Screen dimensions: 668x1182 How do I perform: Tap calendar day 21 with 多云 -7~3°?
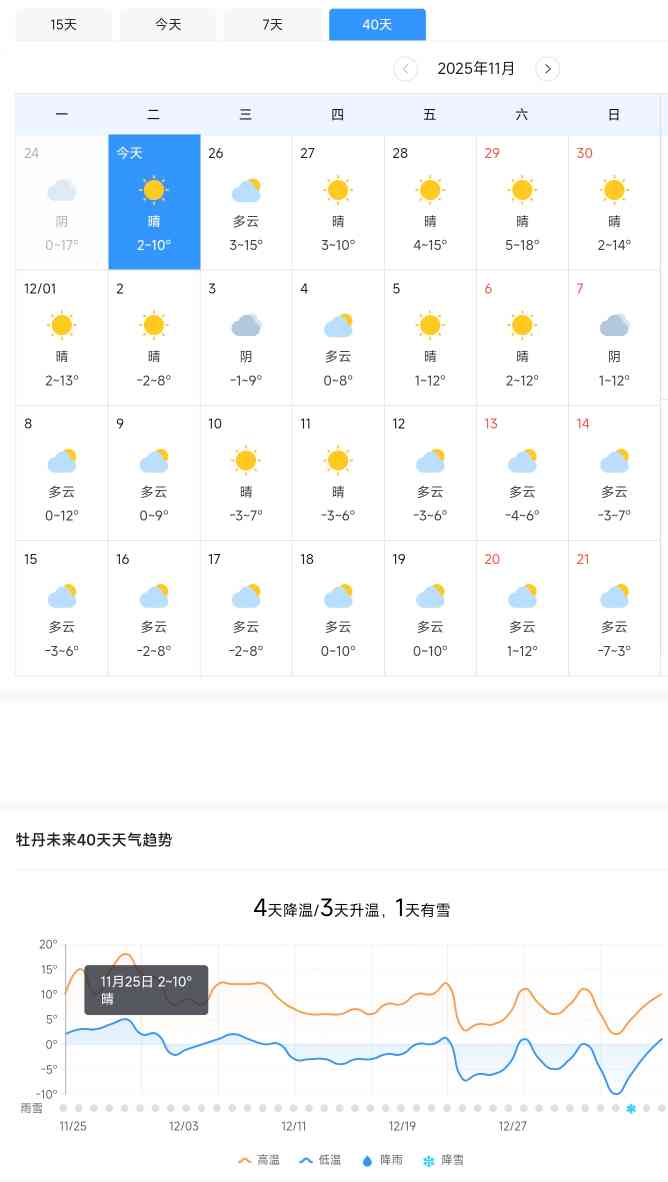point(614,607)
